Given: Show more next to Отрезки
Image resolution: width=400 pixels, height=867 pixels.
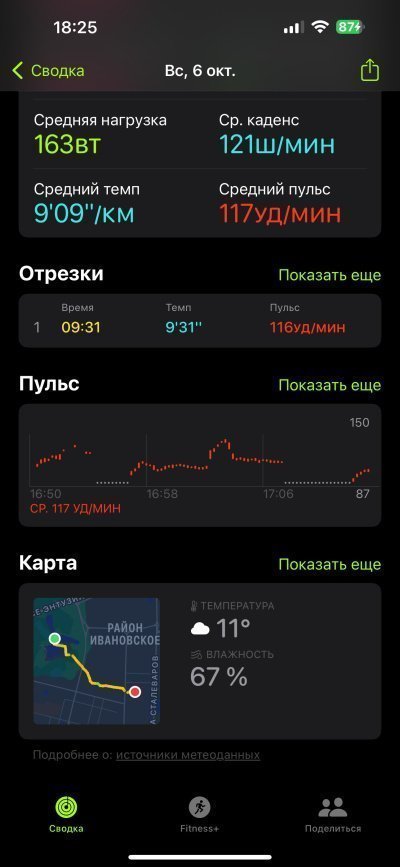Looking at the screenshot, I should 330,275.
